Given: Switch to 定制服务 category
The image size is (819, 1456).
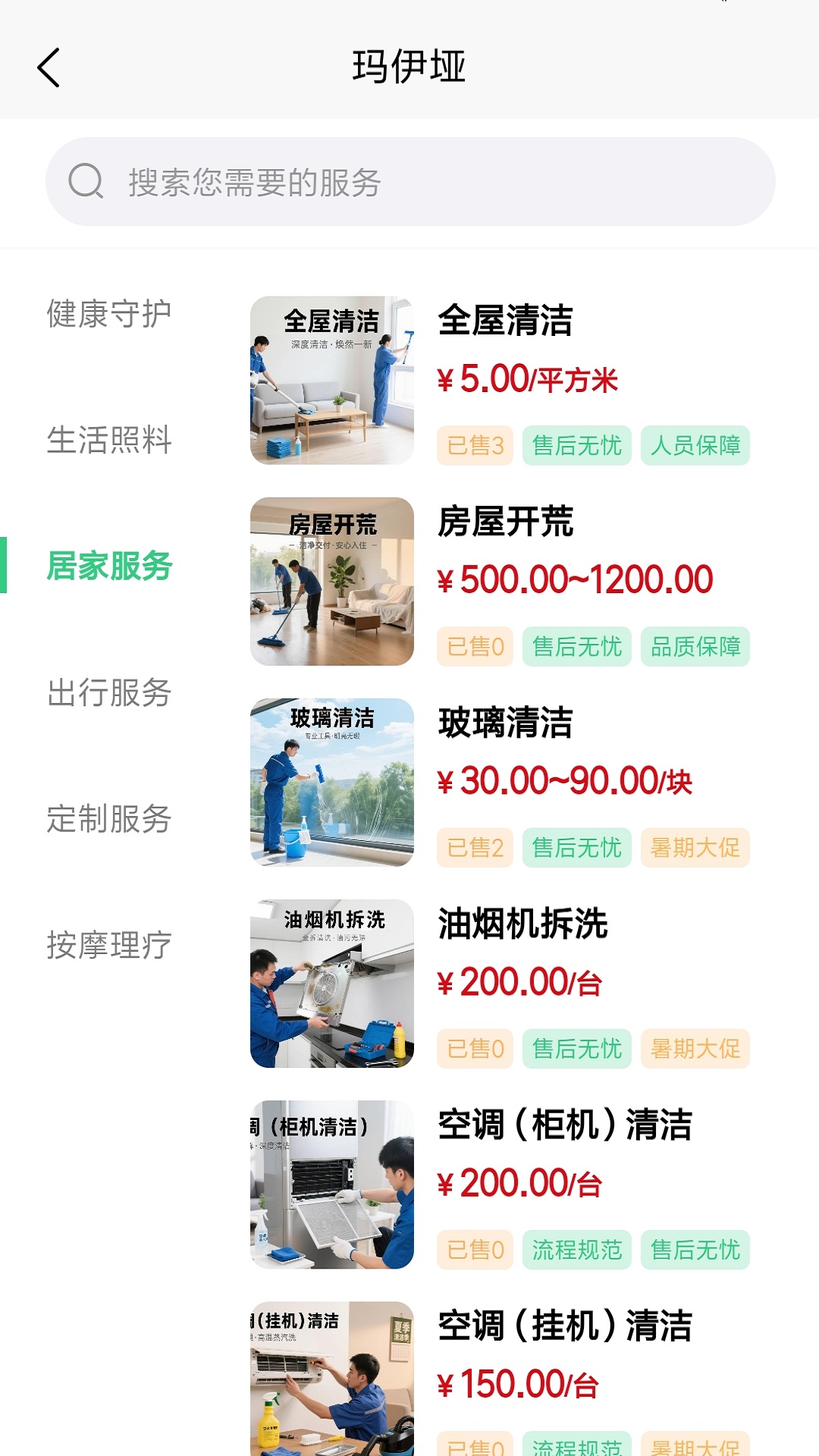Looking at the screenshot, I should tap(109, 819).
